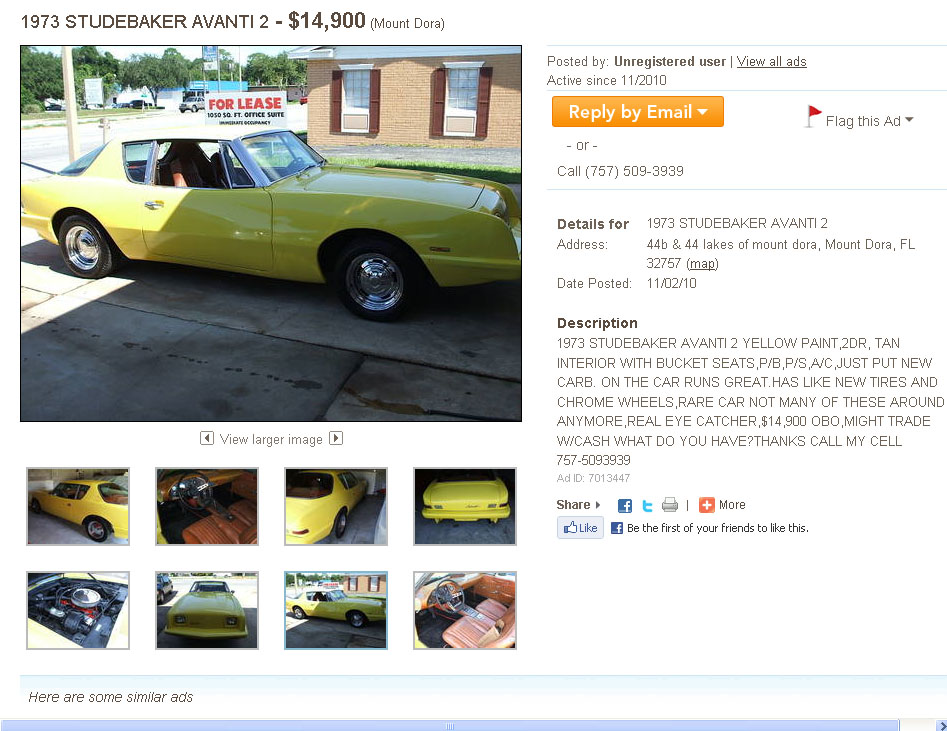Share this ad on Facebook

click(625, 506)
